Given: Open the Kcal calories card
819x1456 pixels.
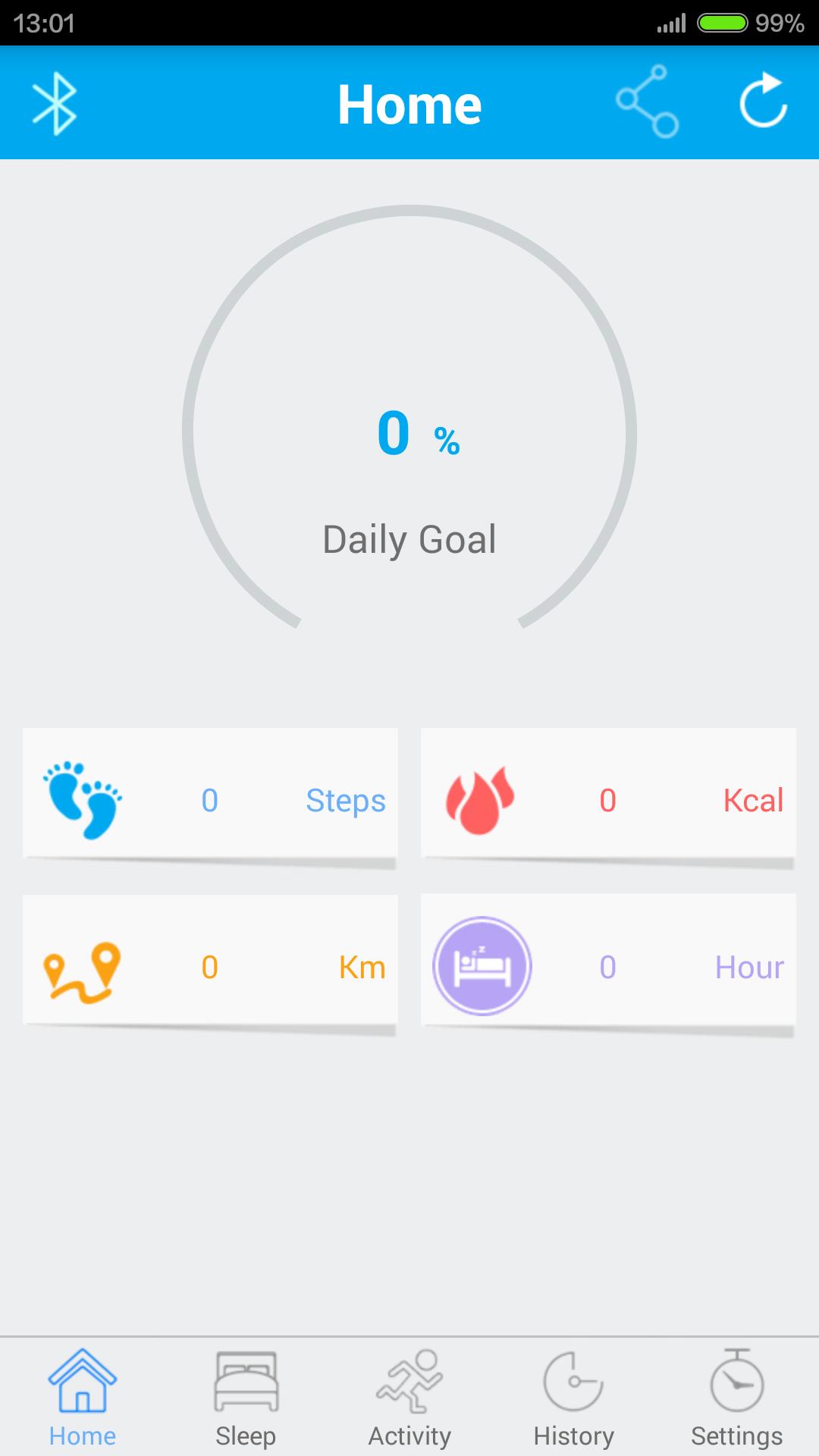Looking at the screenshot, I should click(608, 800).
